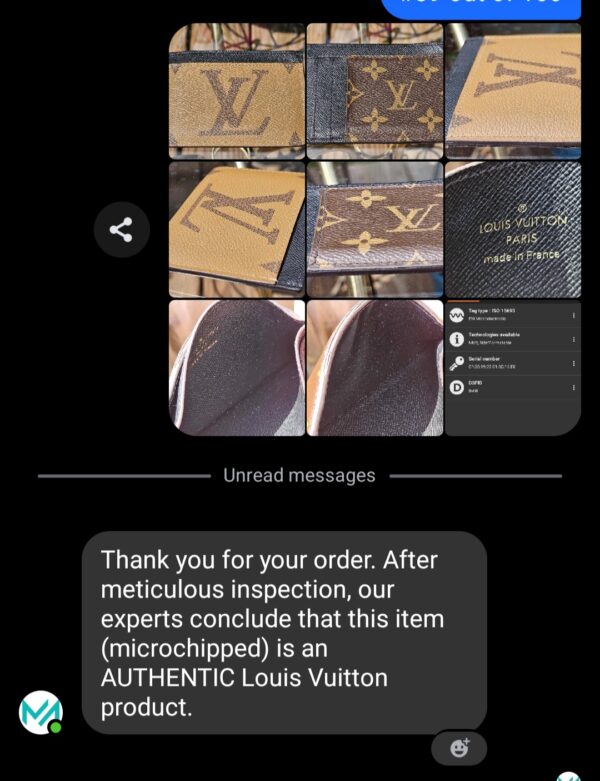Open sender's profile avatar
Viewport: 600px width, 781px height.
click(41, 712)
